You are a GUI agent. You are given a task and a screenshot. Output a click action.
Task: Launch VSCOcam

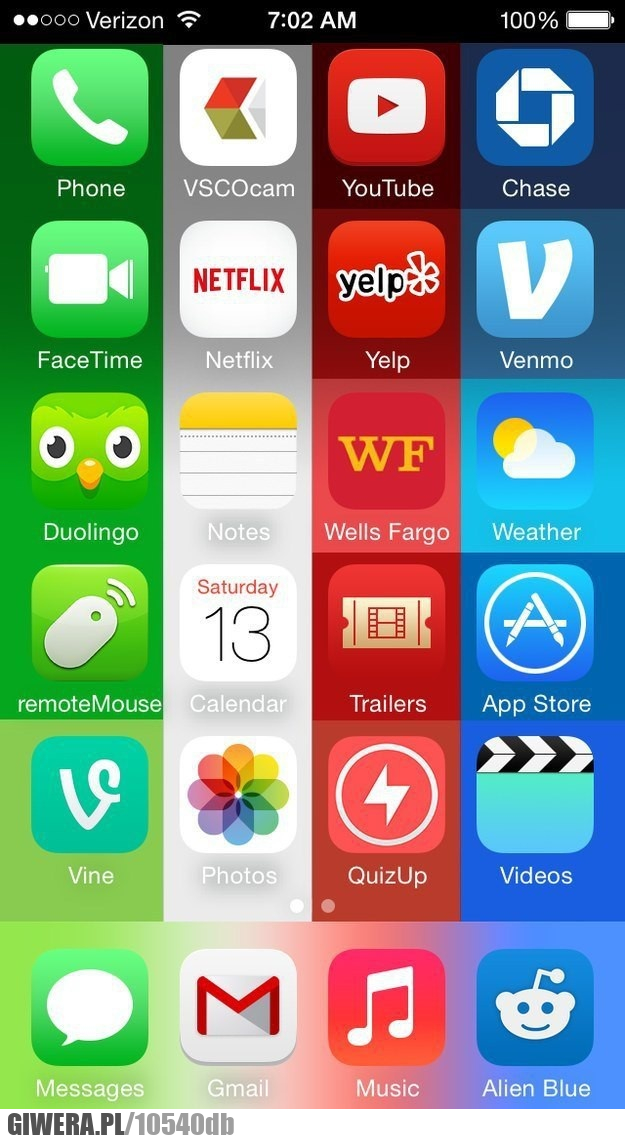pos(238,107)
